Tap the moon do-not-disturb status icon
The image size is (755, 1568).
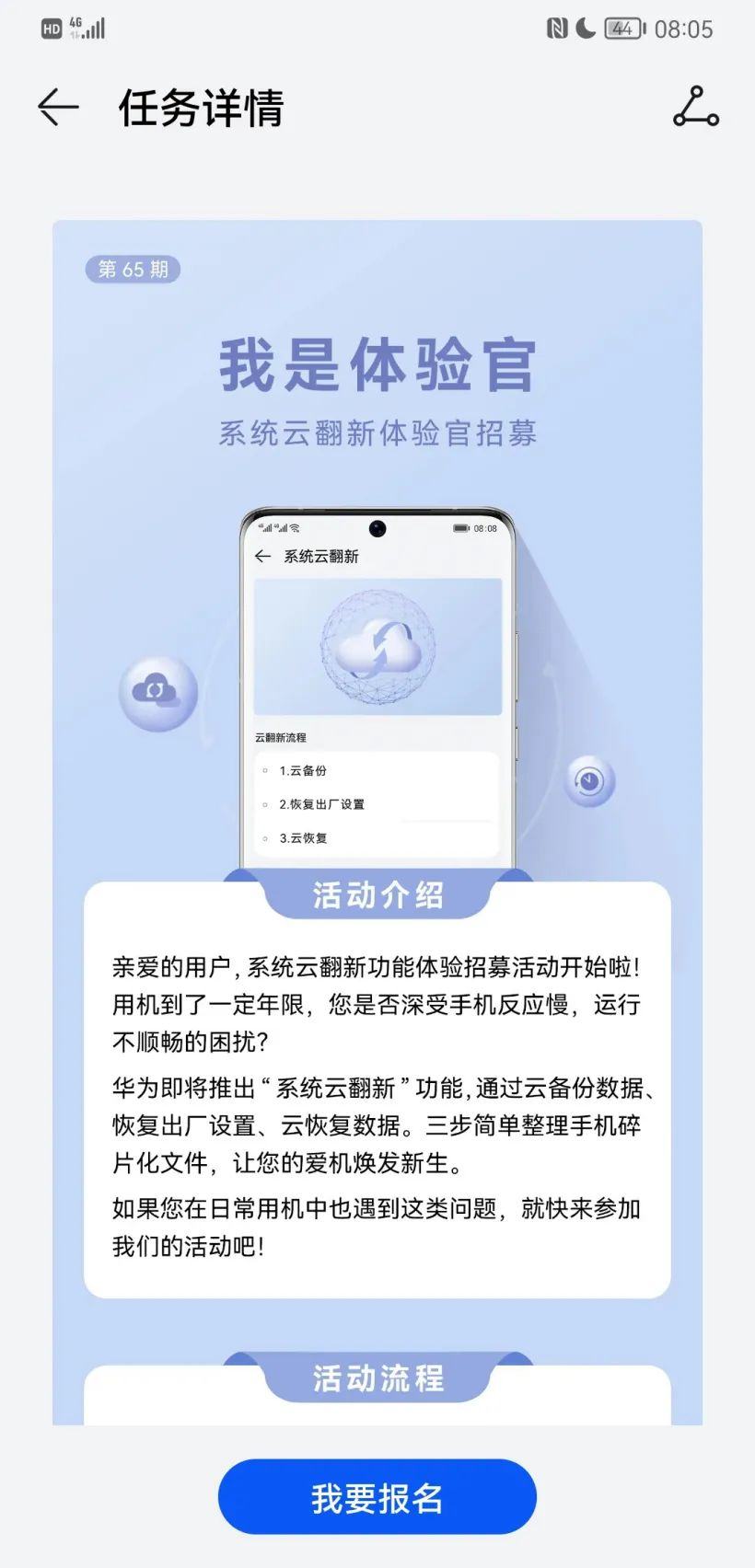(584, 29)
